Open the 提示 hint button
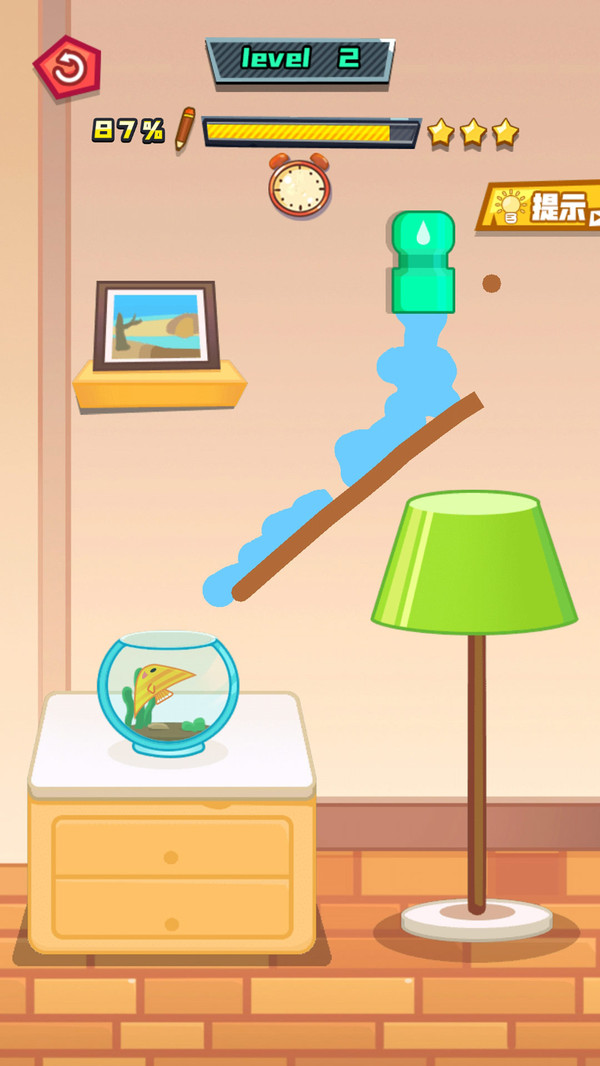This screenshot has width=600, height=1066. point(542,207)
